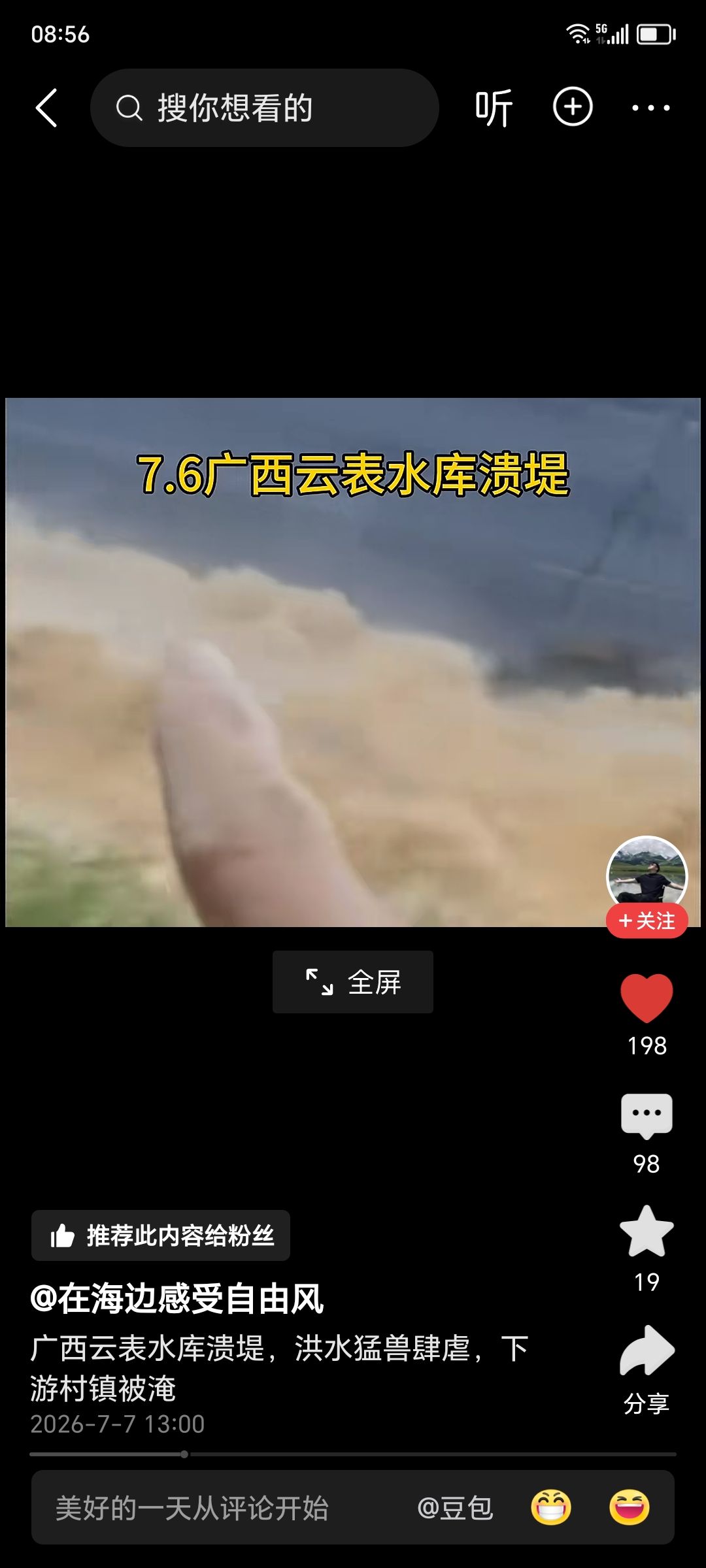Open the circled plus icon

573,106
